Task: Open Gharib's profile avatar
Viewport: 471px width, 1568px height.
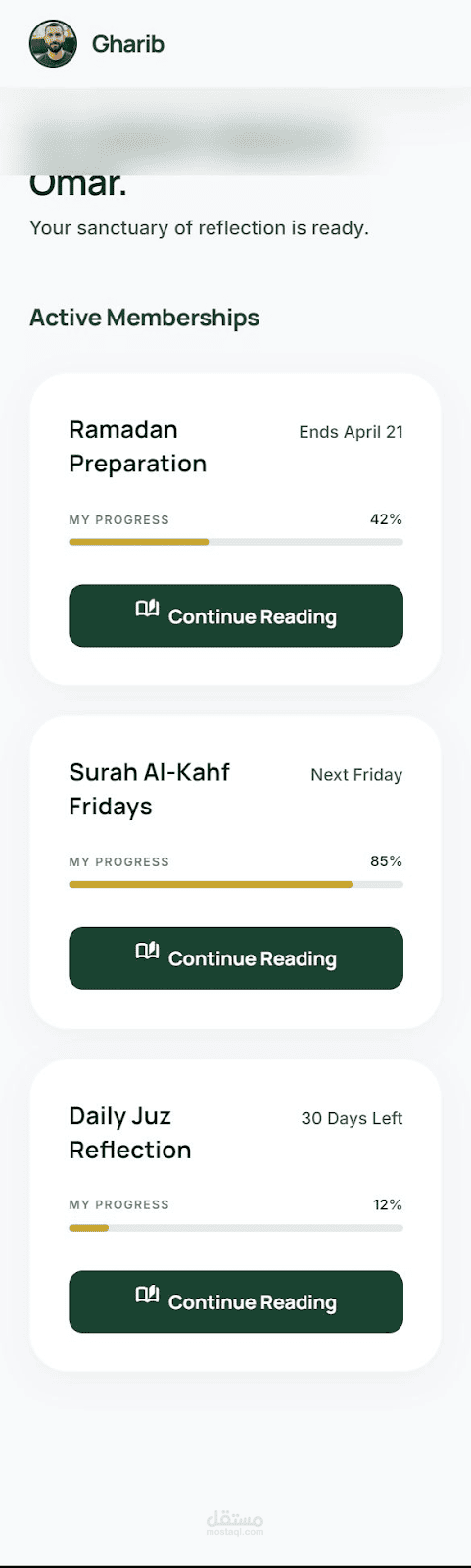Action: (53, 44)
